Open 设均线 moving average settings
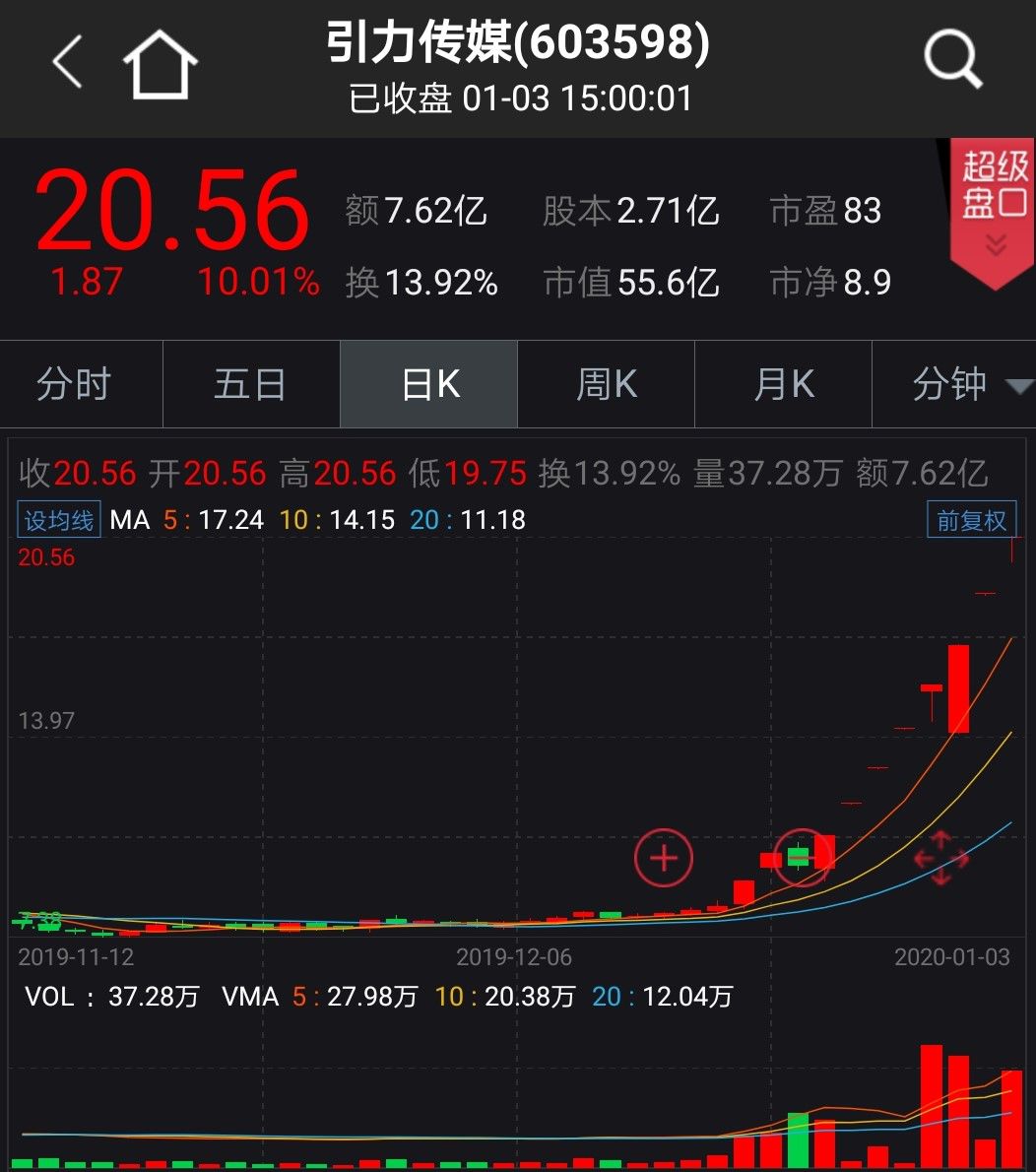Viewport: 1036px width, 1172px height. click(59, 519)
